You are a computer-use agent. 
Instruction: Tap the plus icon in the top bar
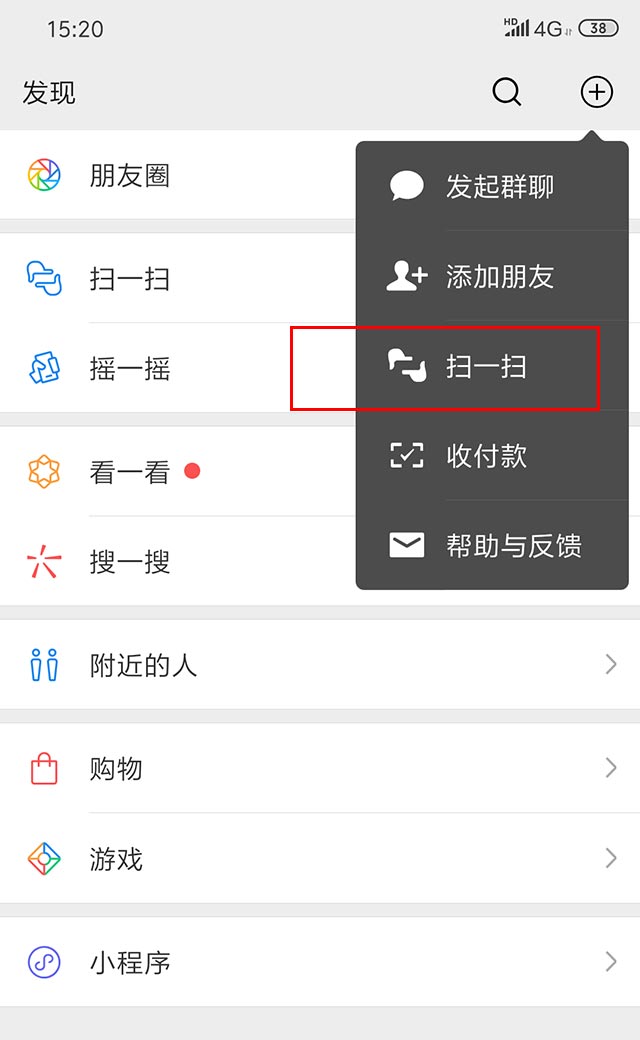point(596,92)
